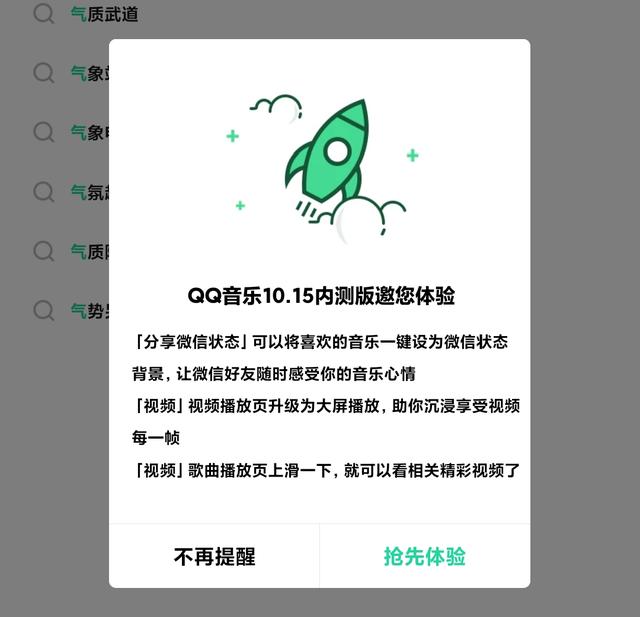Select 抢先体验 to try the beta
The image size is (640, 617).
coord(425,557)
